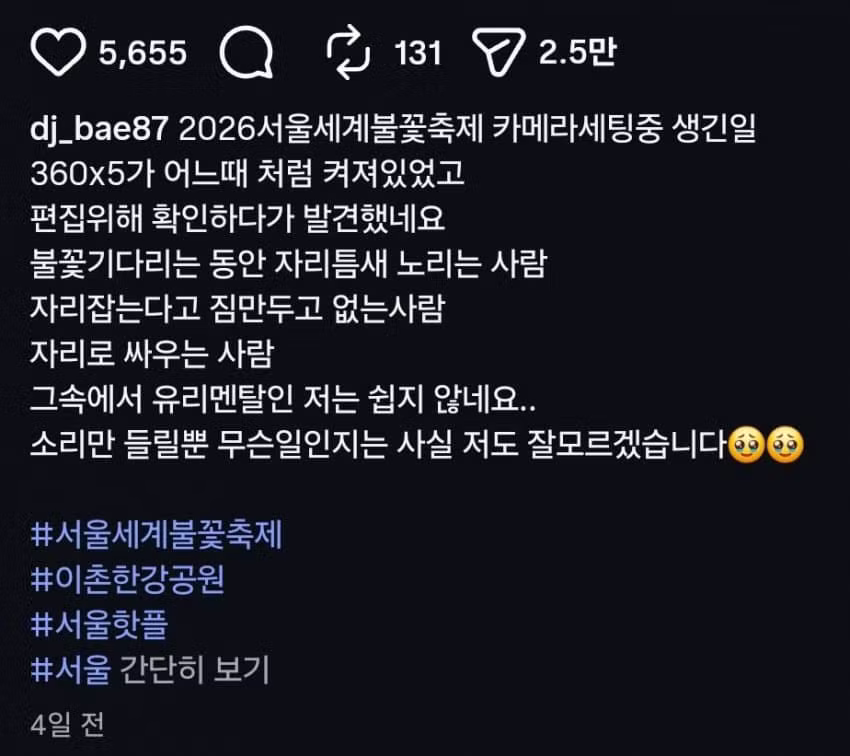The width and height of the screenshot is (850, 756).
Task: Open comments via the speech bubble icon
Action: (x=246, y=52)
